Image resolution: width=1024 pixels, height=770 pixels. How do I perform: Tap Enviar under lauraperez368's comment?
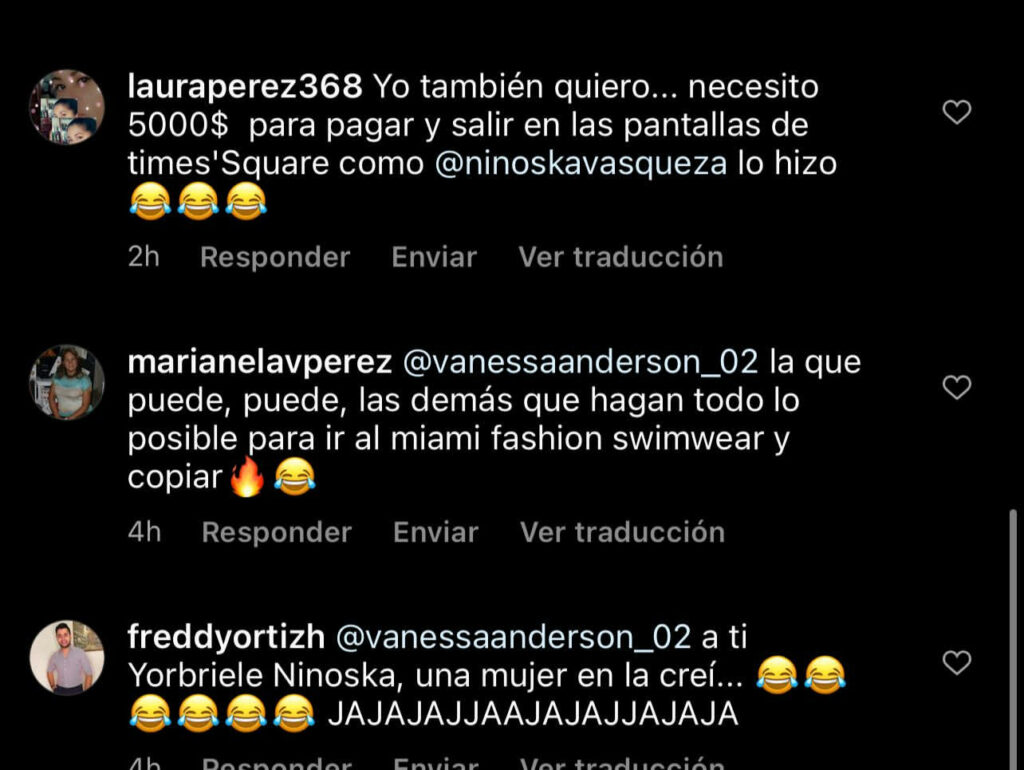click(x=434, y=257)
